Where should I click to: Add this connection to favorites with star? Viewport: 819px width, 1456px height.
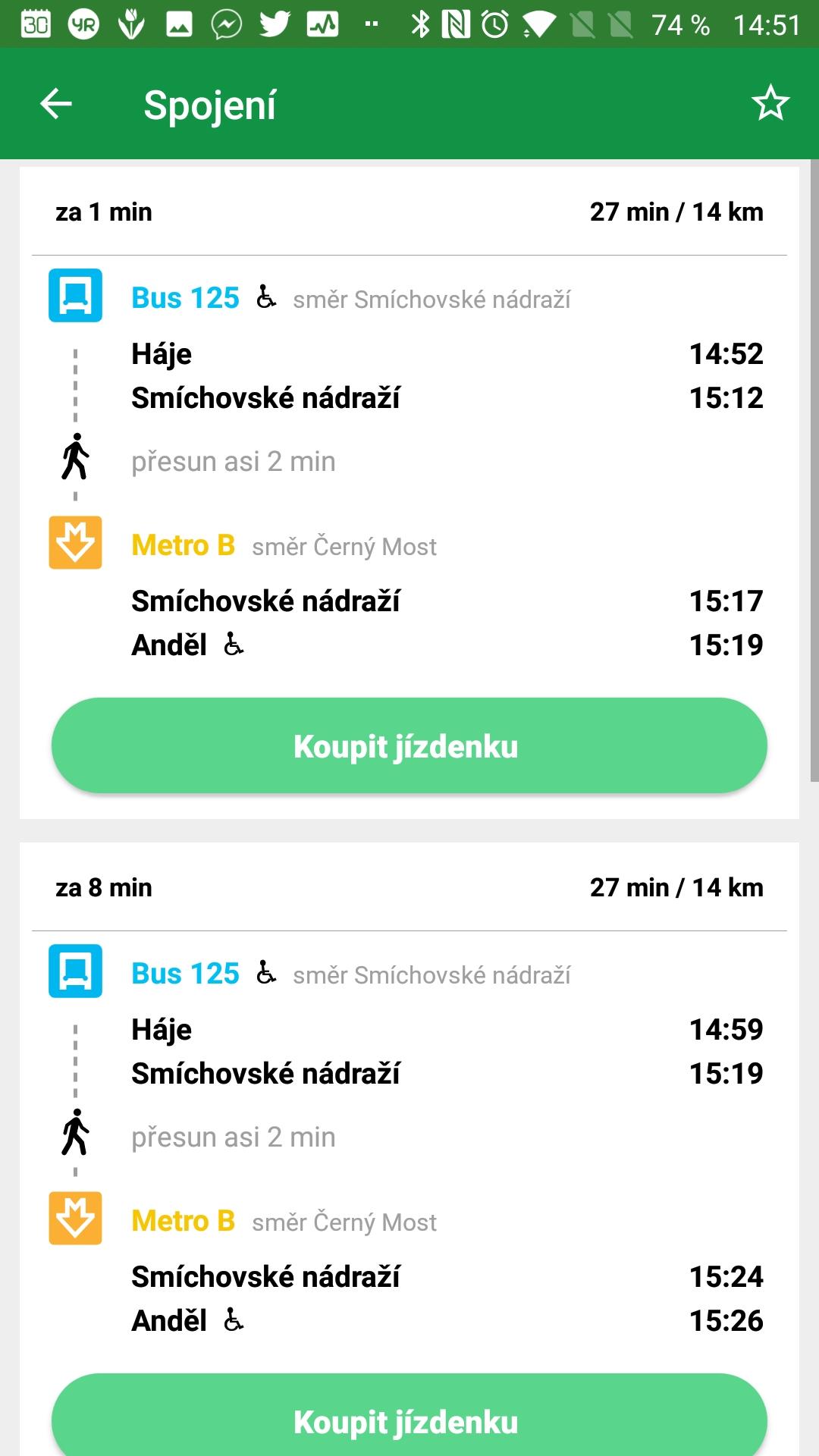click(x=770, y=103)
